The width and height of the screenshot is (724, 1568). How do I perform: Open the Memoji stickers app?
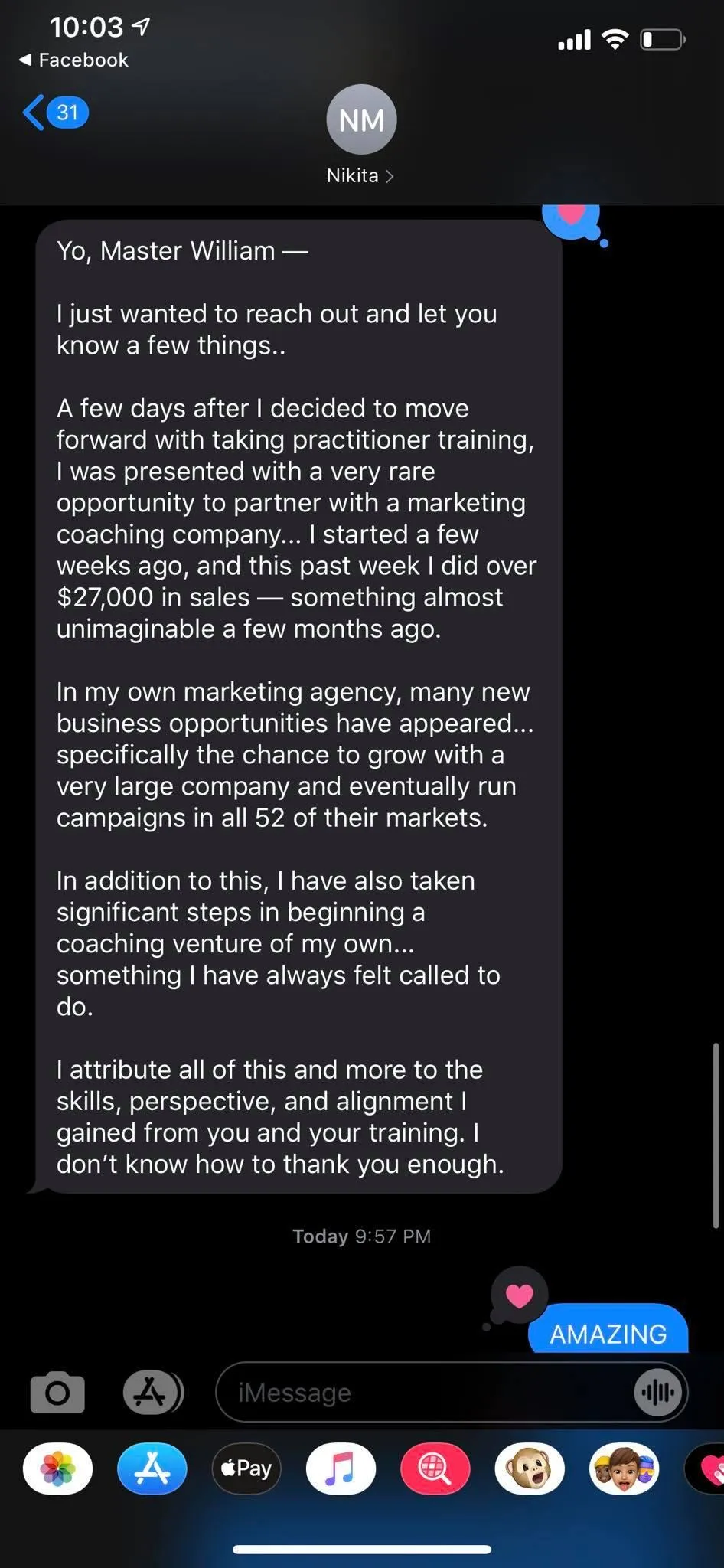tap(624, 1468)
